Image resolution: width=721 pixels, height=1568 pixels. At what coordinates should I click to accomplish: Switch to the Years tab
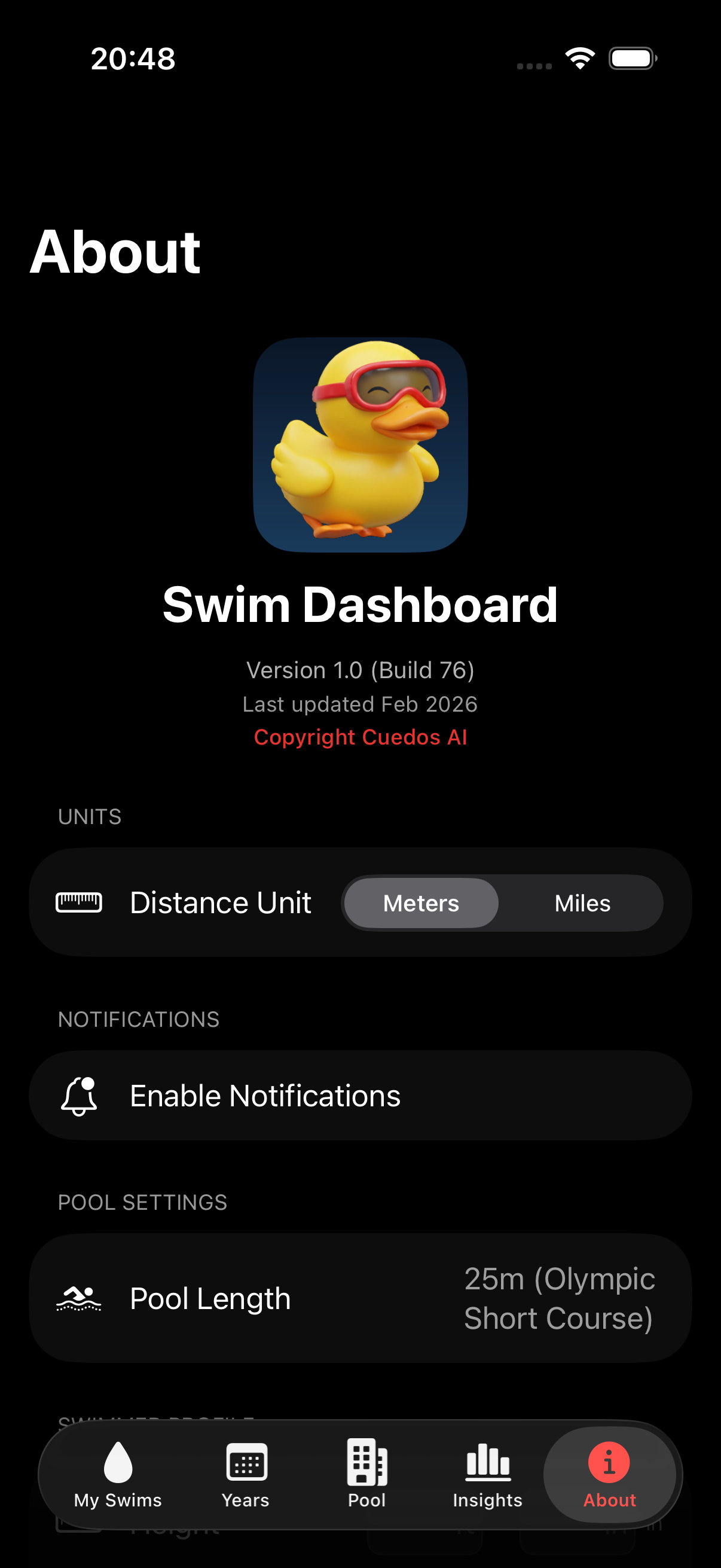click(x=246, y=1474)
